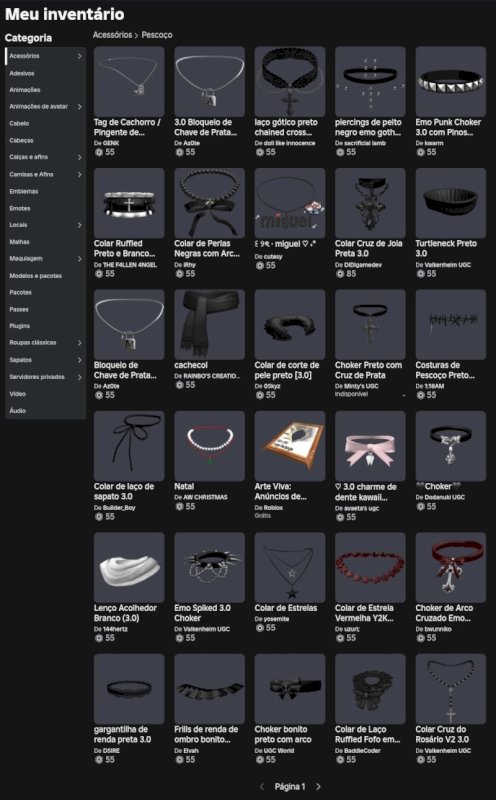Select the Adesivos category
The image size is (496, 800).
(x=45, y=73)
